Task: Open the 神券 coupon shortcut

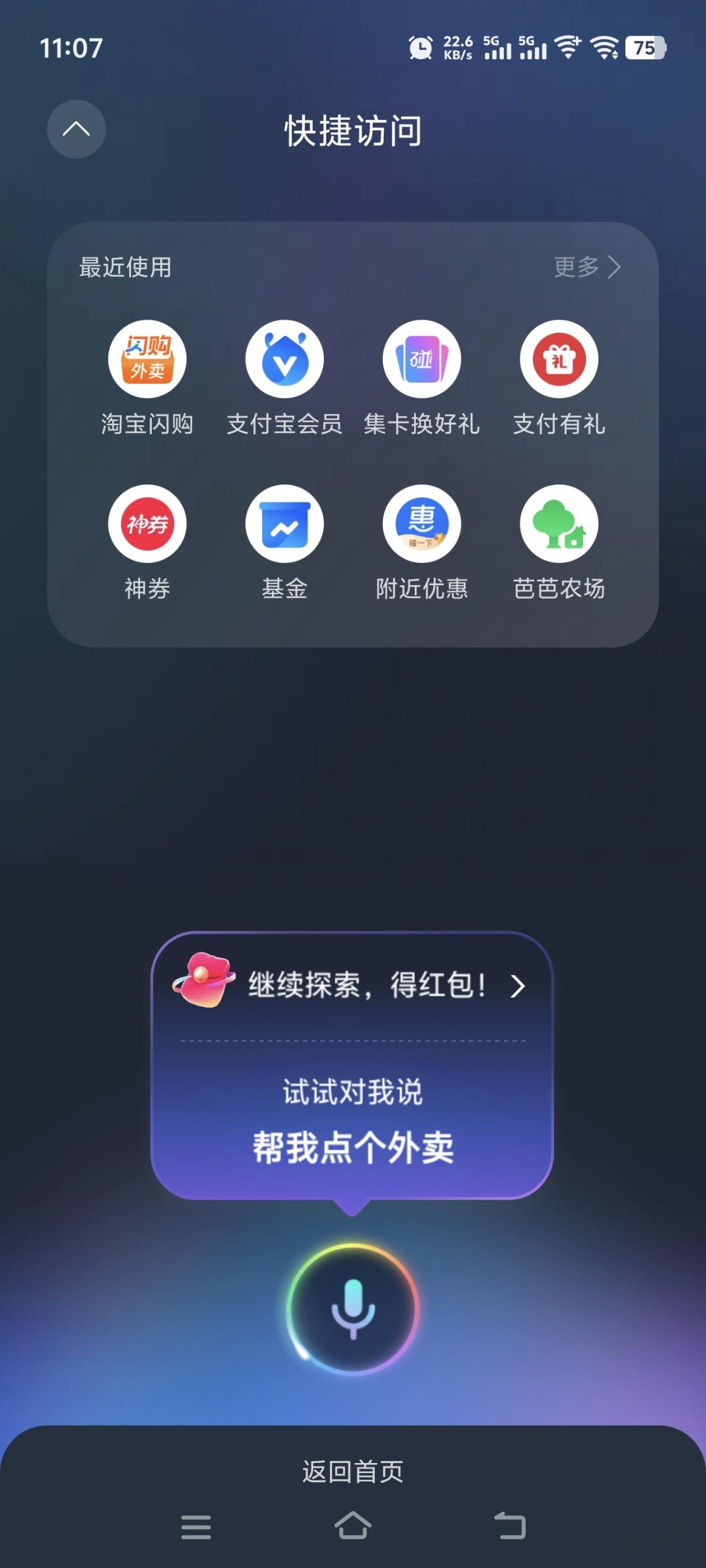Action: tap(147, 524)
